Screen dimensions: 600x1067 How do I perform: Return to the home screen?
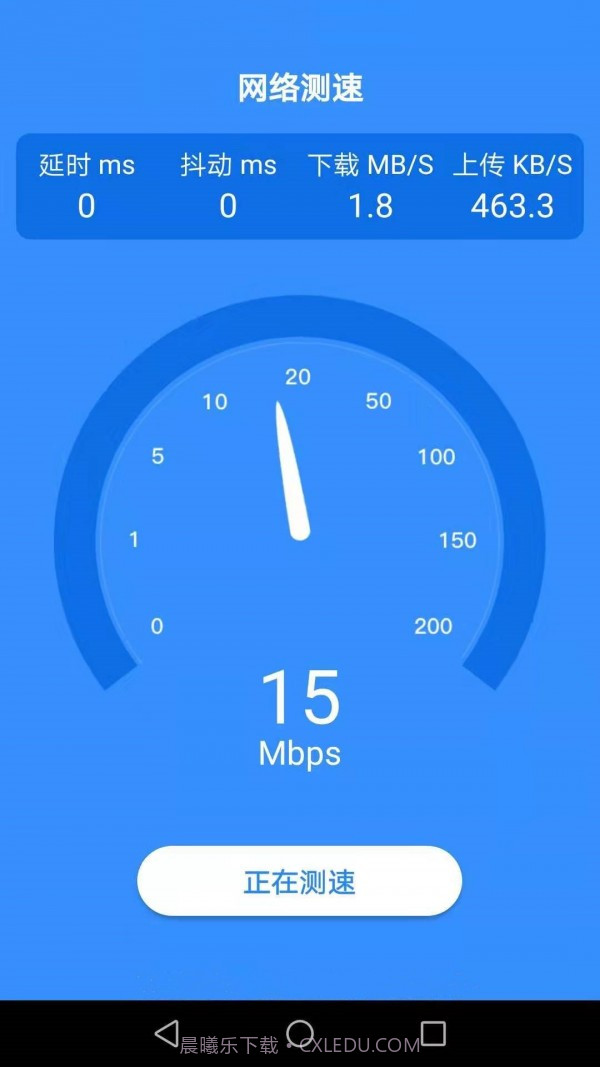[300, 1033]
